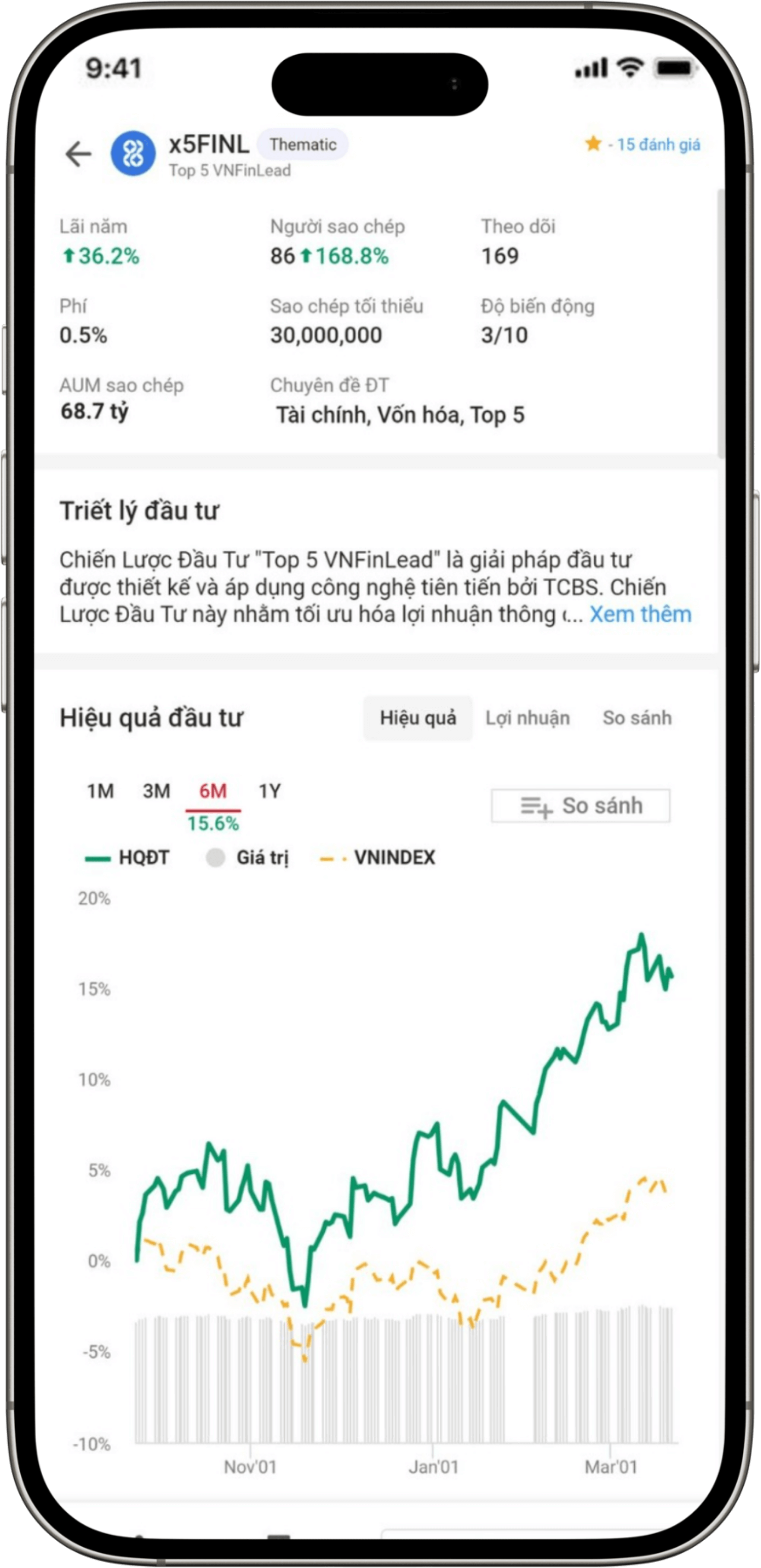Select the 1M time range
Screen dimensions: 761x1568
click(x=100, y=791)
